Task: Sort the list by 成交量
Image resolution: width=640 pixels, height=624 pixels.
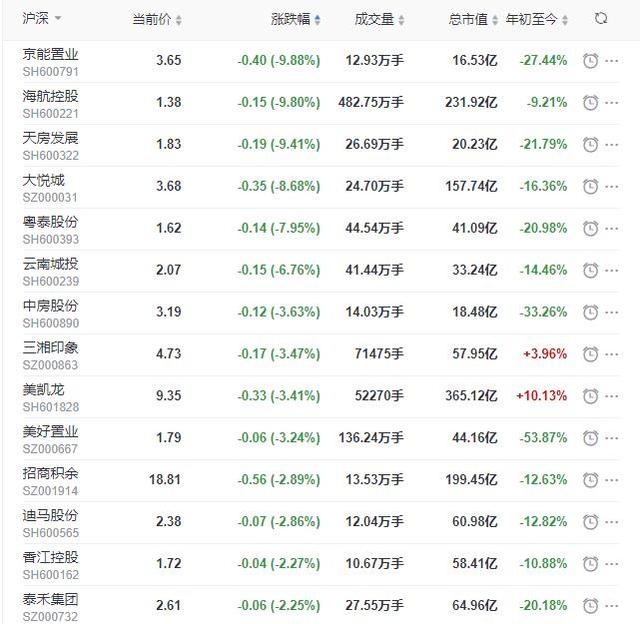Action: click(380, 20)
